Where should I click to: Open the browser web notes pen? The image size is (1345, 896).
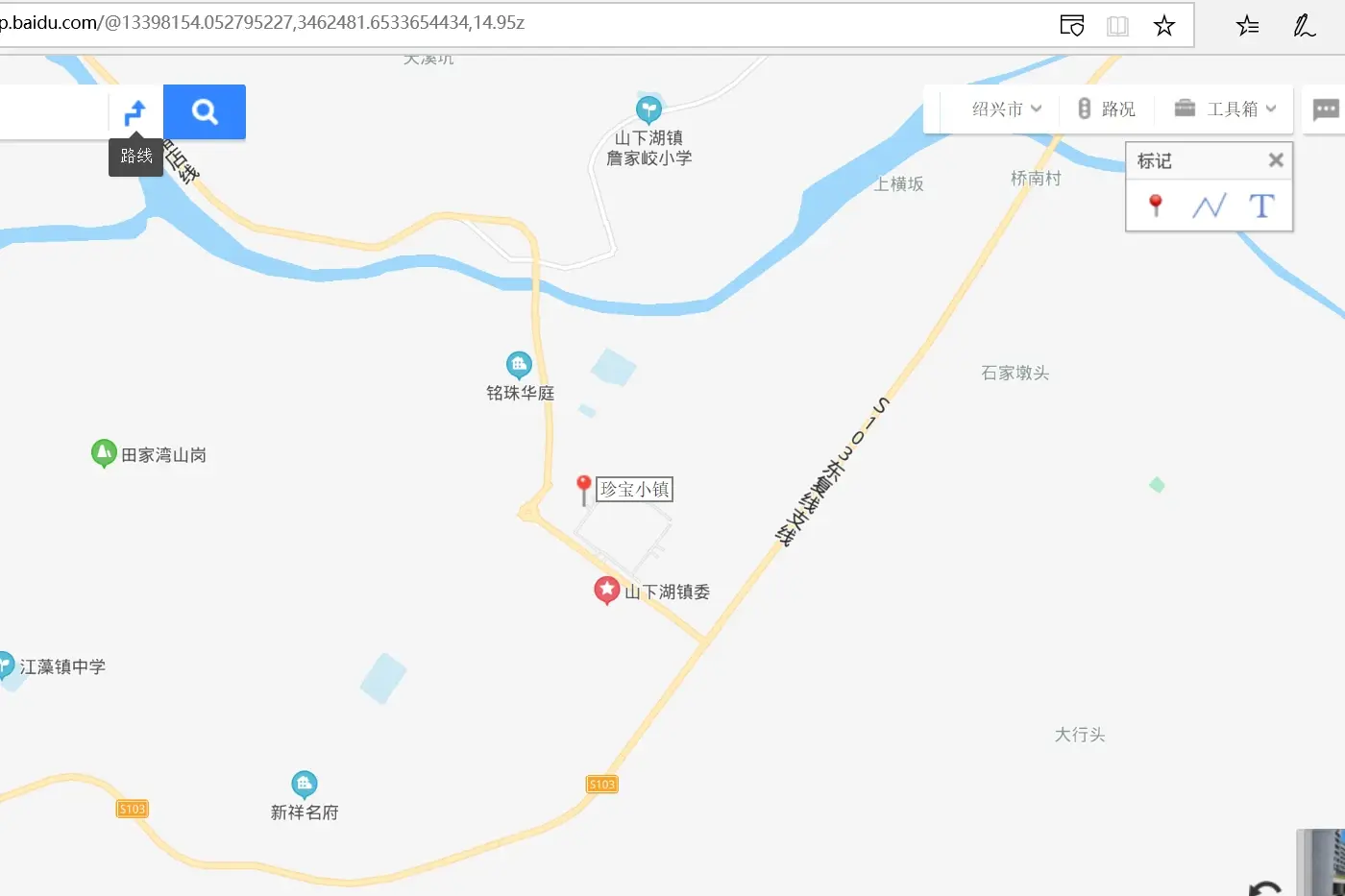click(x=1304, y=26)
